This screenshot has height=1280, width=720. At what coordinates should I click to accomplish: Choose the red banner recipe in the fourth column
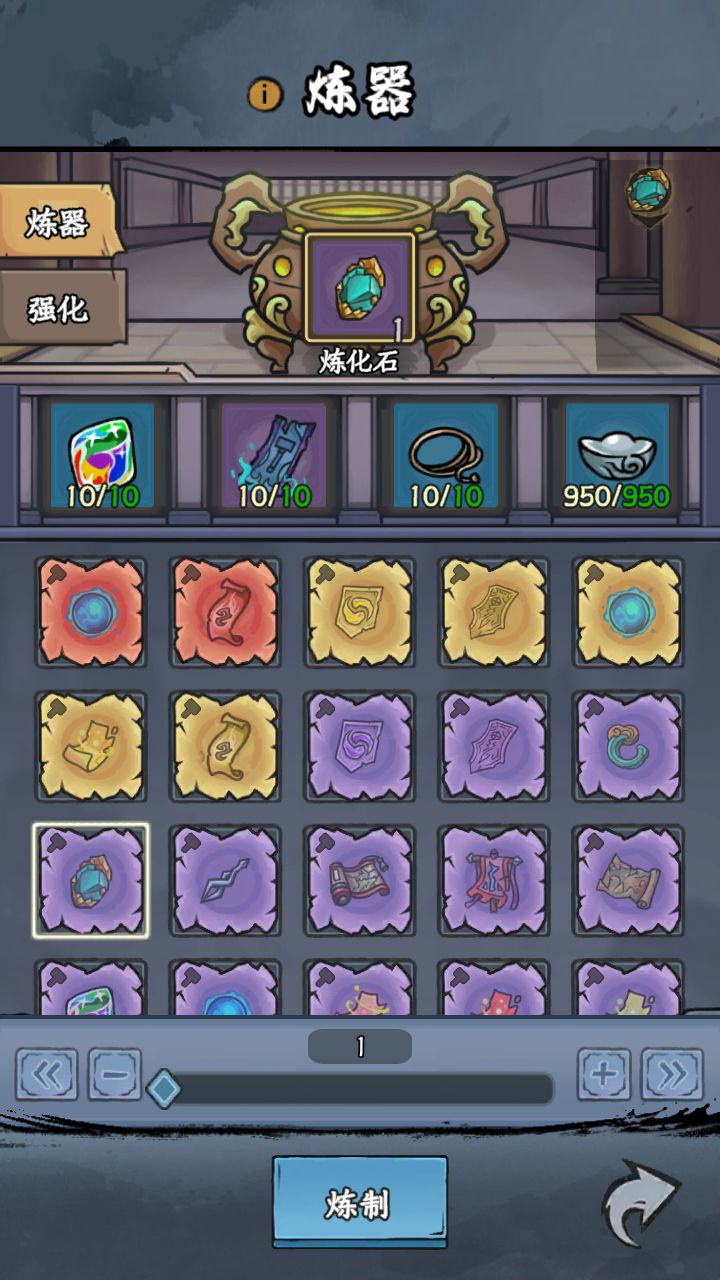coord(494,878)
